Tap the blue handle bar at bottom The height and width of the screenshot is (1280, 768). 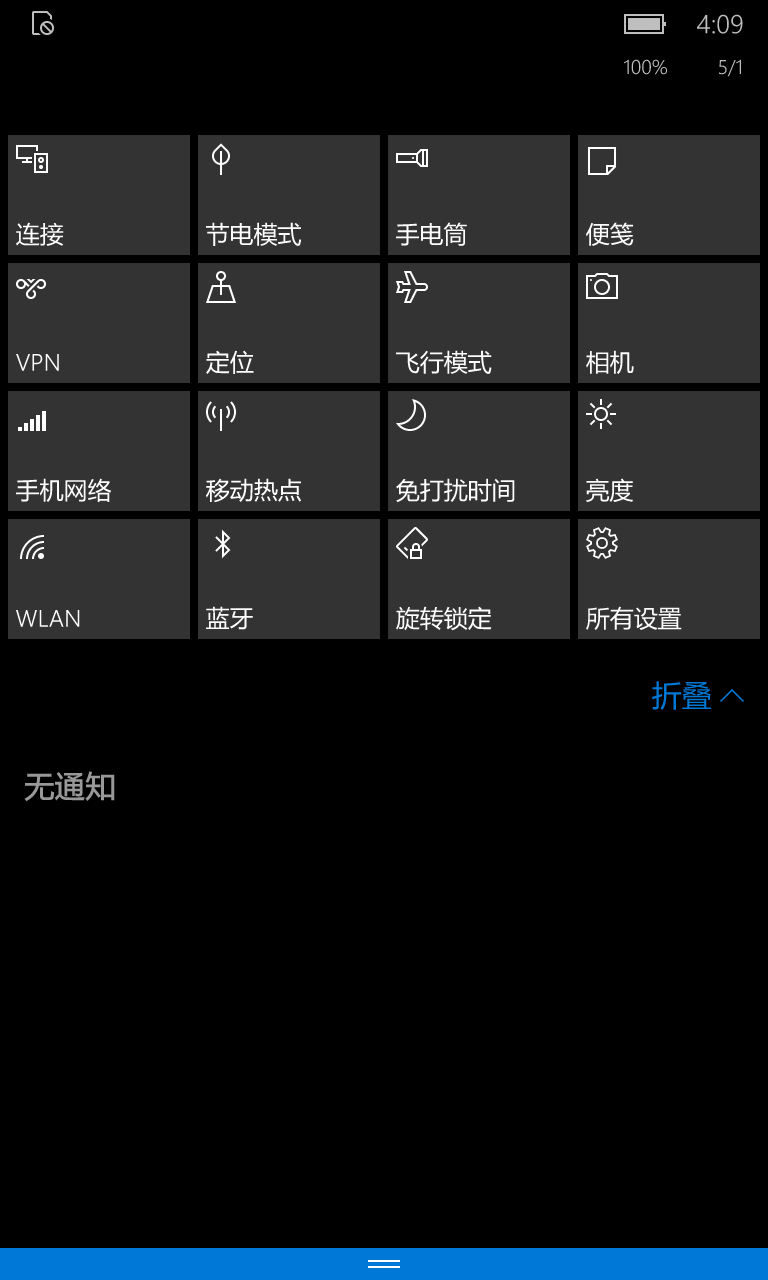384,1264
